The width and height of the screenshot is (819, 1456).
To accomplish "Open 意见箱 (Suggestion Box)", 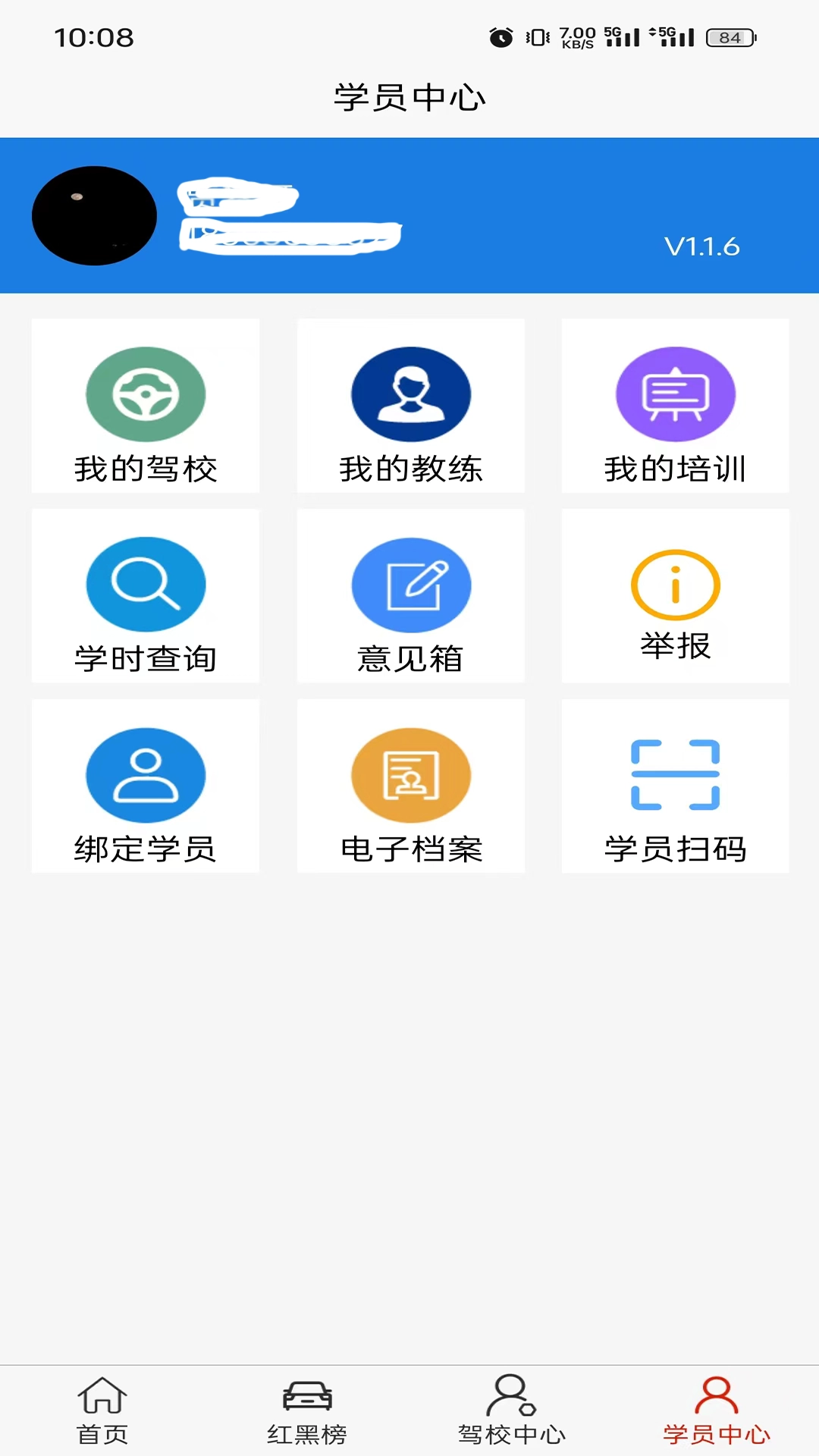I will [410, 596].
